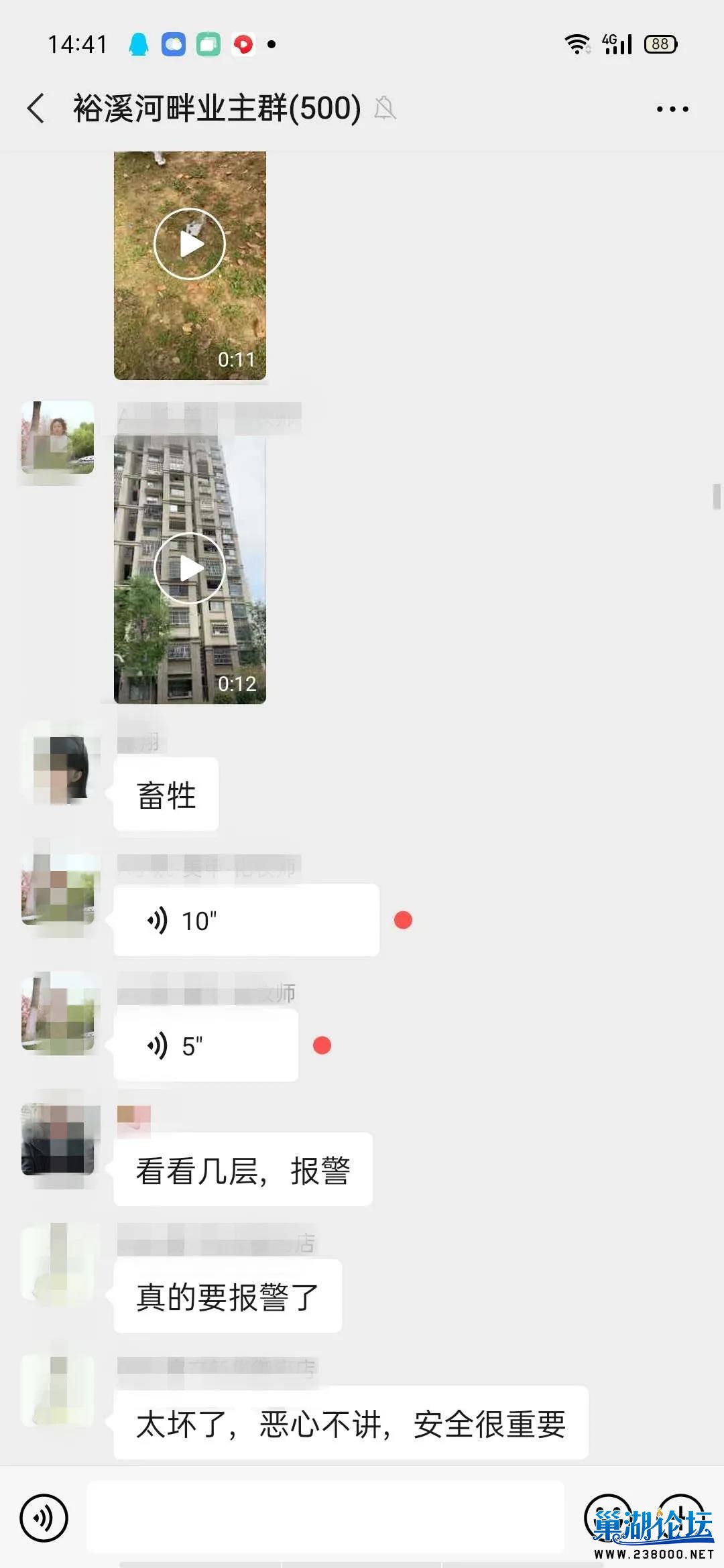The height and width of the screenshot is (1568, 724).
Task: Open avatar of the building video sender
Action: (58, 438)
